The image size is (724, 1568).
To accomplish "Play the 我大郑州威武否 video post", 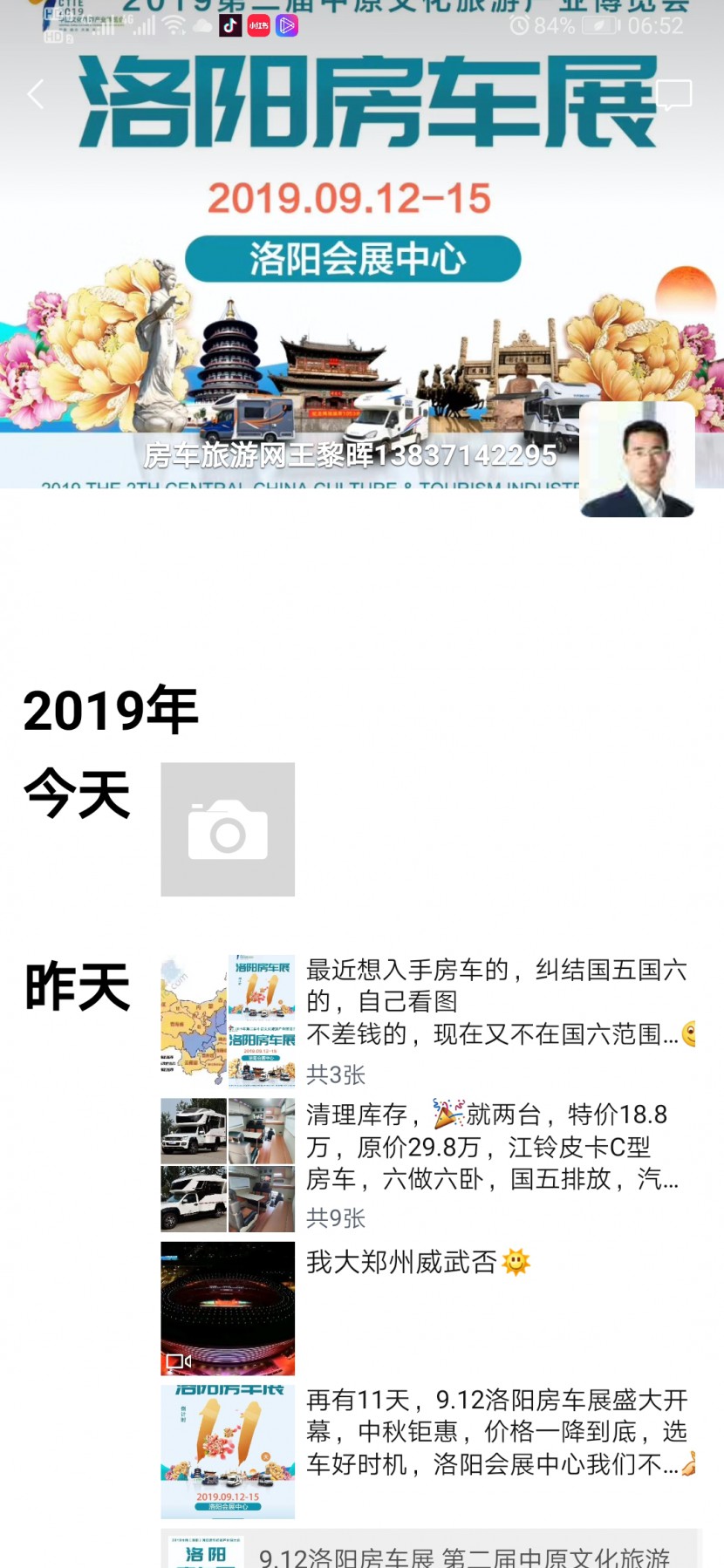I will point(228,1308).
